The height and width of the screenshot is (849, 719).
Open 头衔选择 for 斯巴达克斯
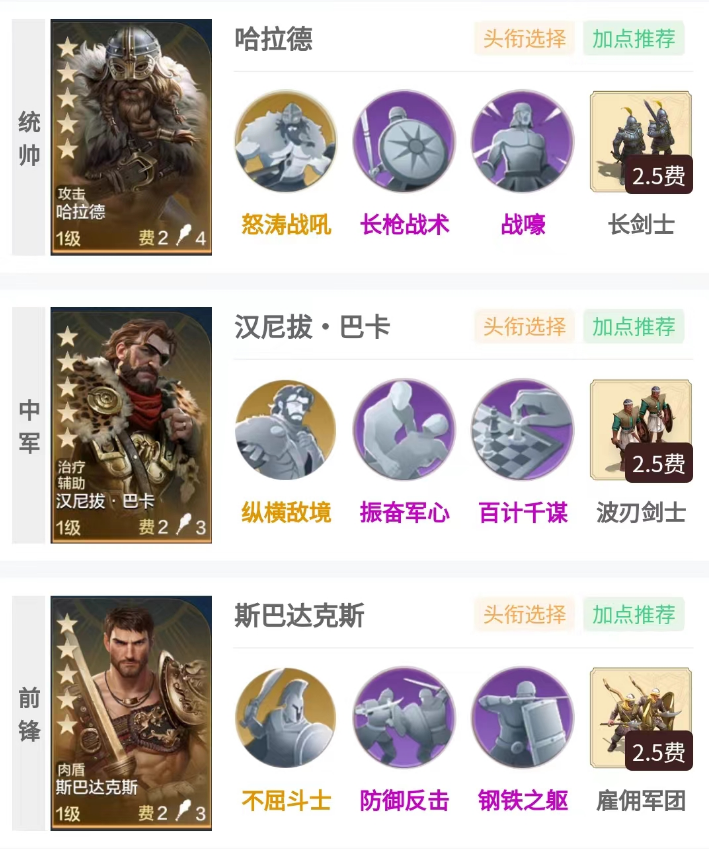(x=524, y=615)
